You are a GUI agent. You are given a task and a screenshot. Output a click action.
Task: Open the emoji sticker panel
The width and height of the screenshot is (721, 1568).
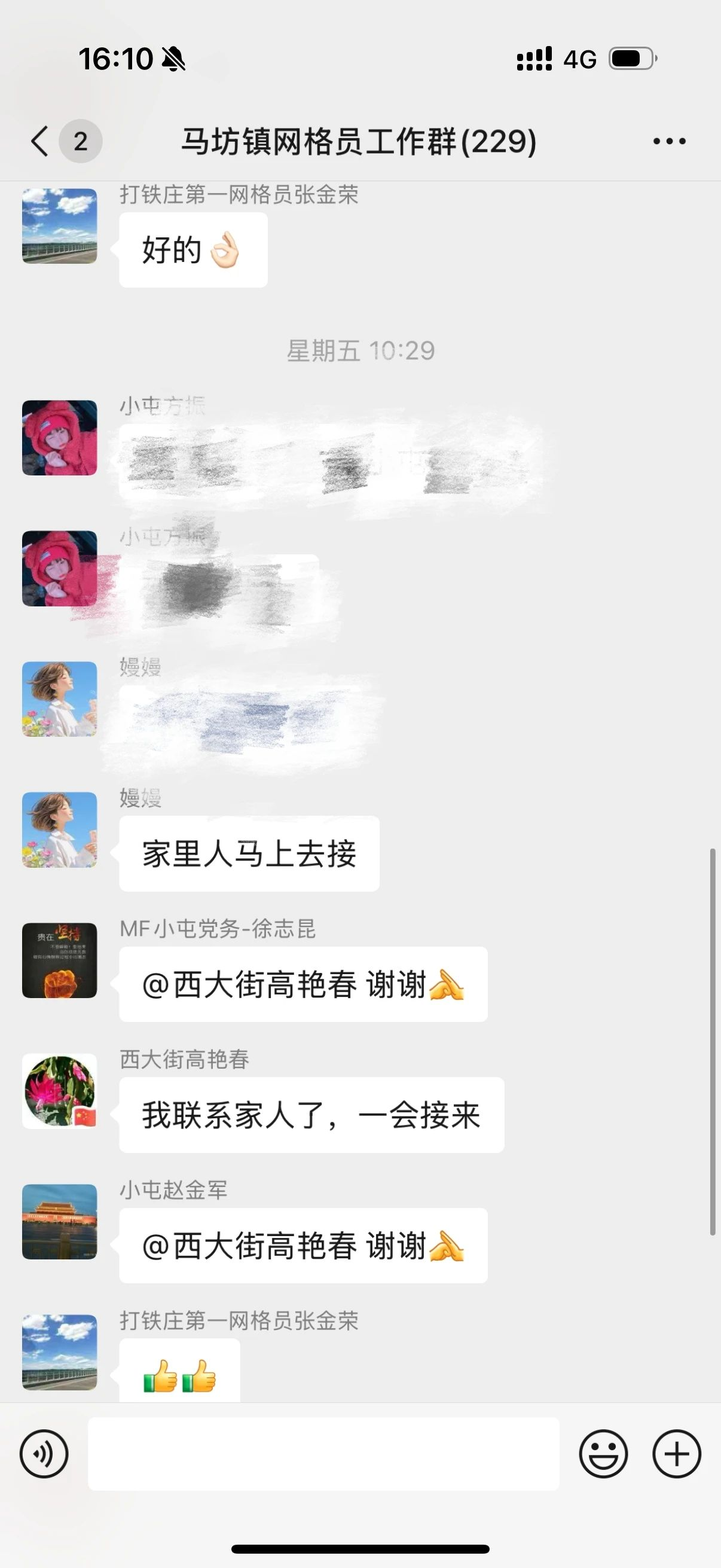603,1454
